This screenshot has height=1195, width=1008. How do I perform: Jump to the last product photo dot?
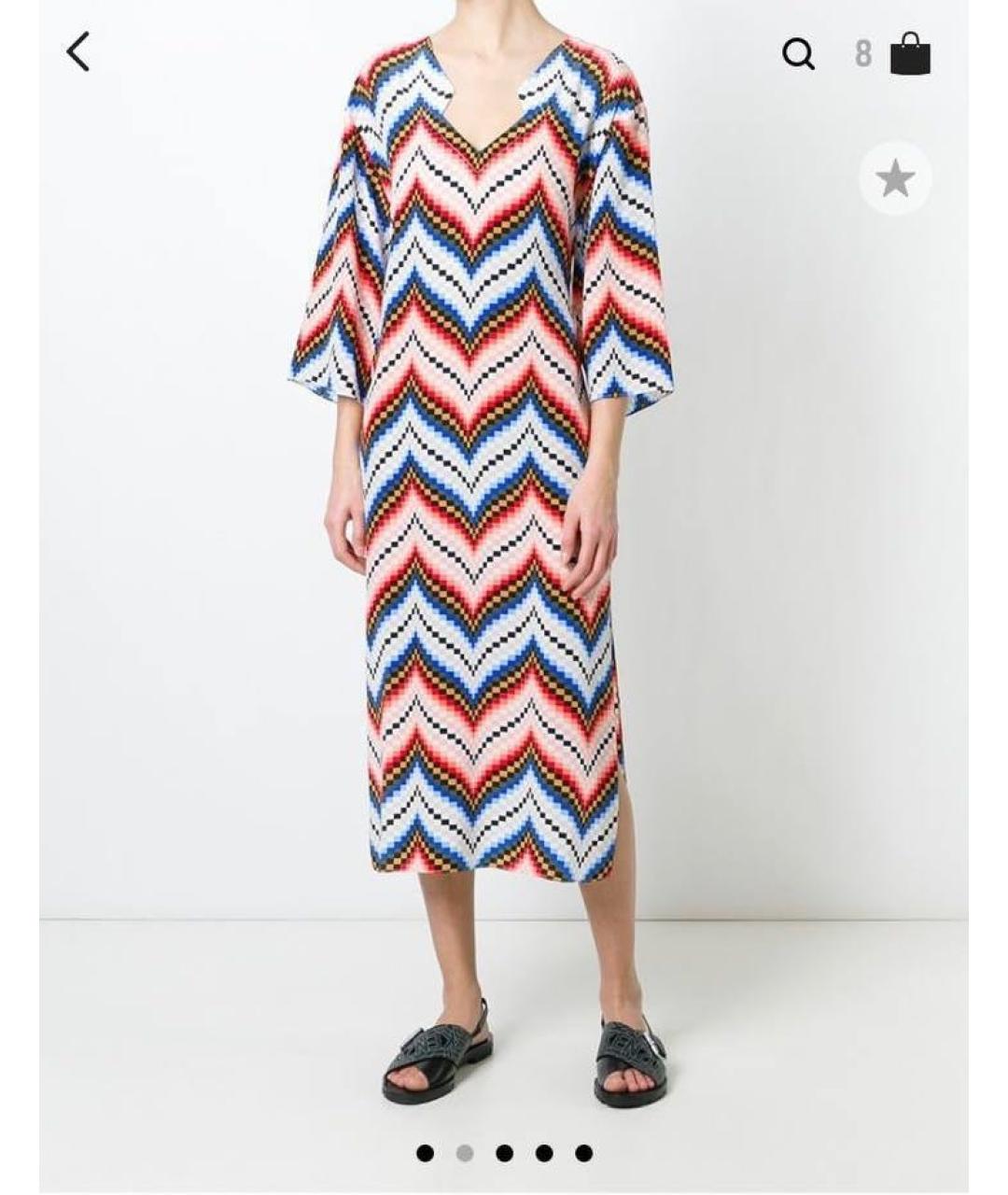tap(584, 1153)
